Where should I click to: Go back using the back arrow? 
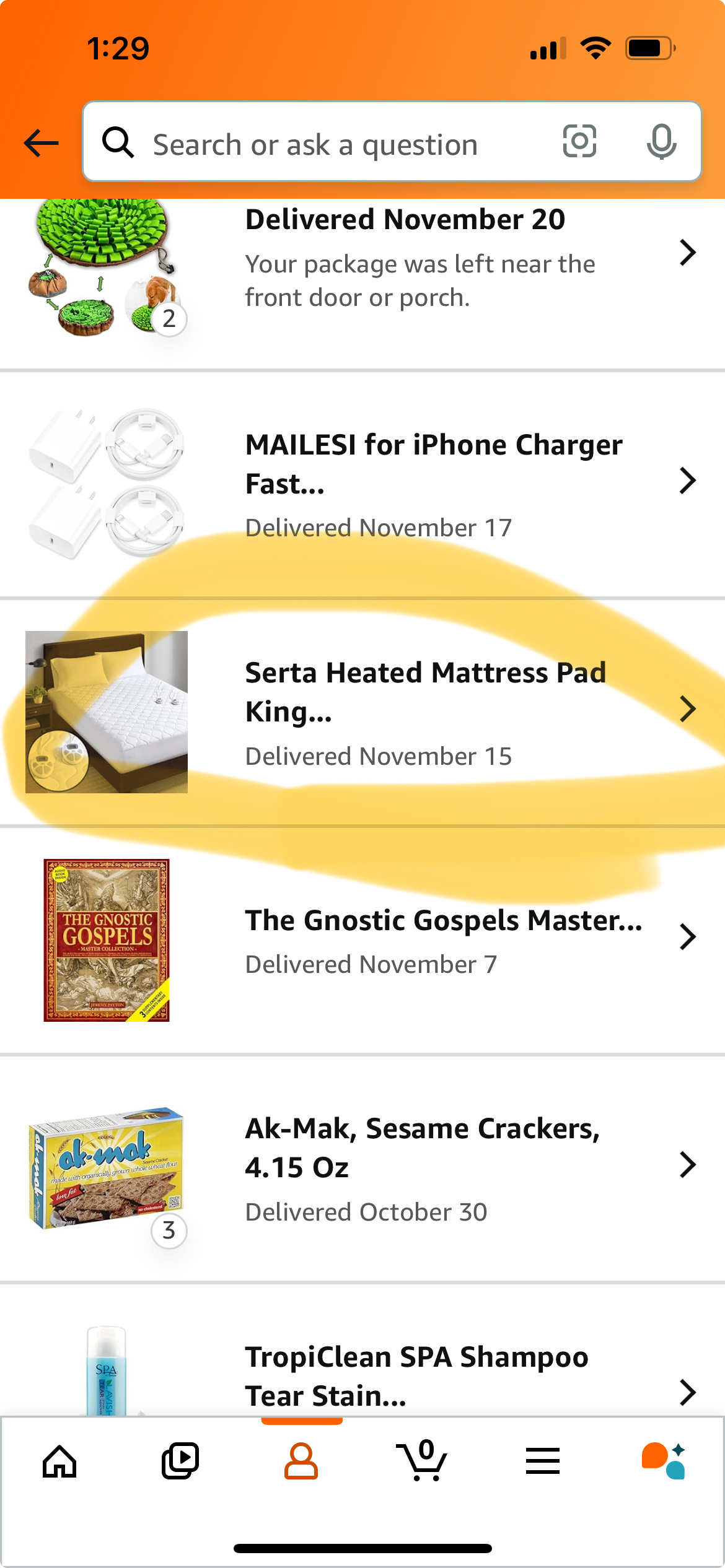[x=41, y=144]
